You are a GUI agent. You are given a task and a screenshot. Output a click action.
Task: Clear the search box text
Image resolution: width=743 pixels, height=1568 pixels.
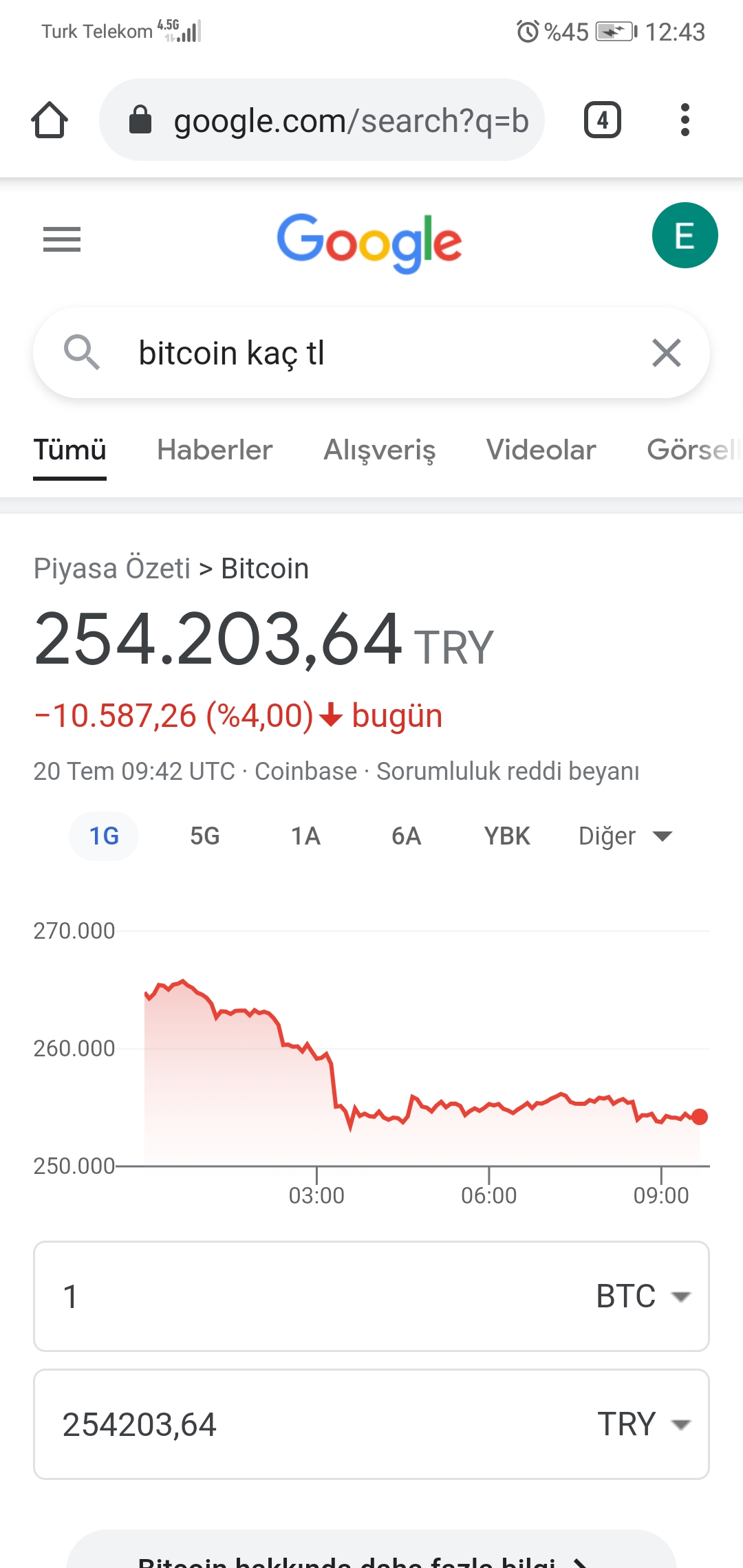click(666, 353)
